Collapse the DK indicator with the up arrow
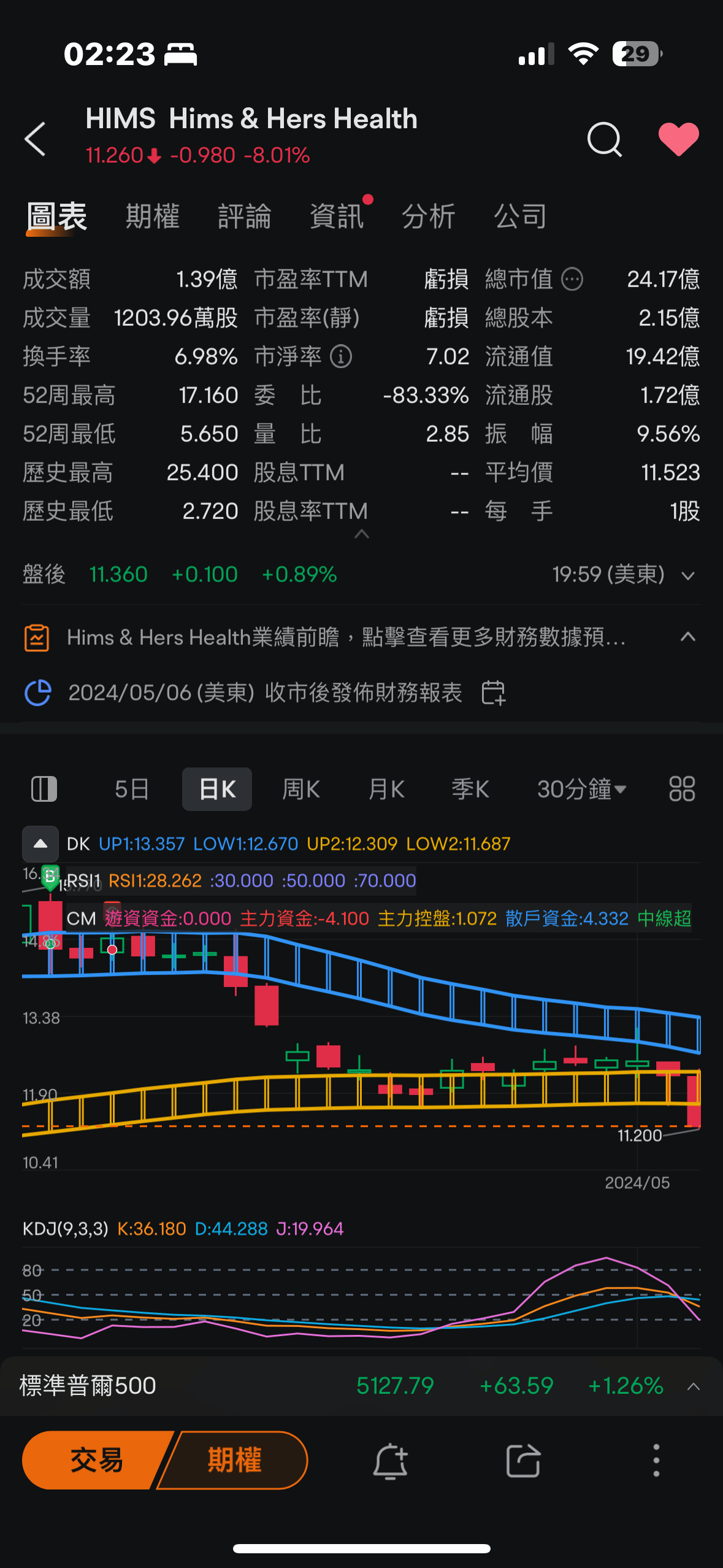Image resolution: width=723 pixels, height=1568 pixels. point(40,844)
